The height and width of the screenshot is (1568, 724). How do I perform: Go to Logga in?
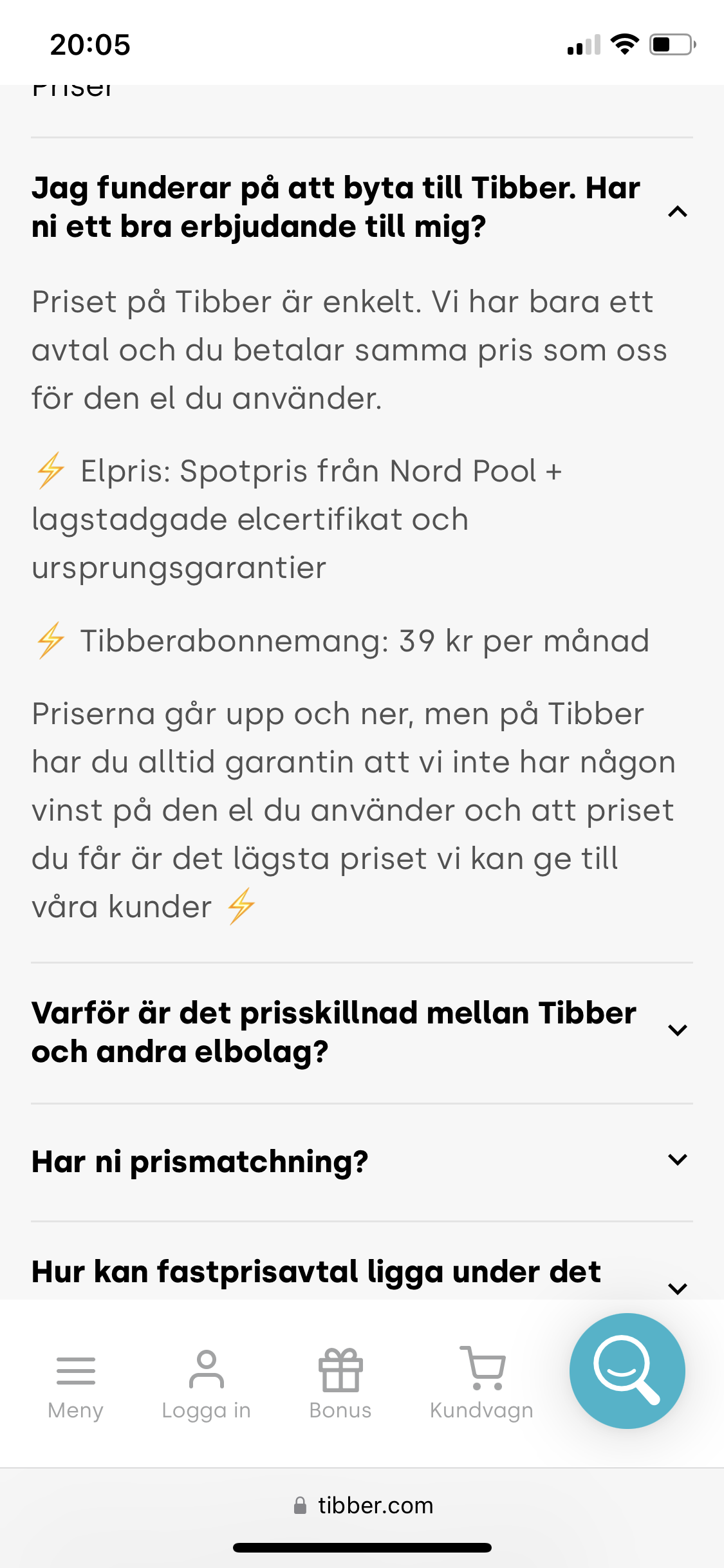(x=206, y=1384)
